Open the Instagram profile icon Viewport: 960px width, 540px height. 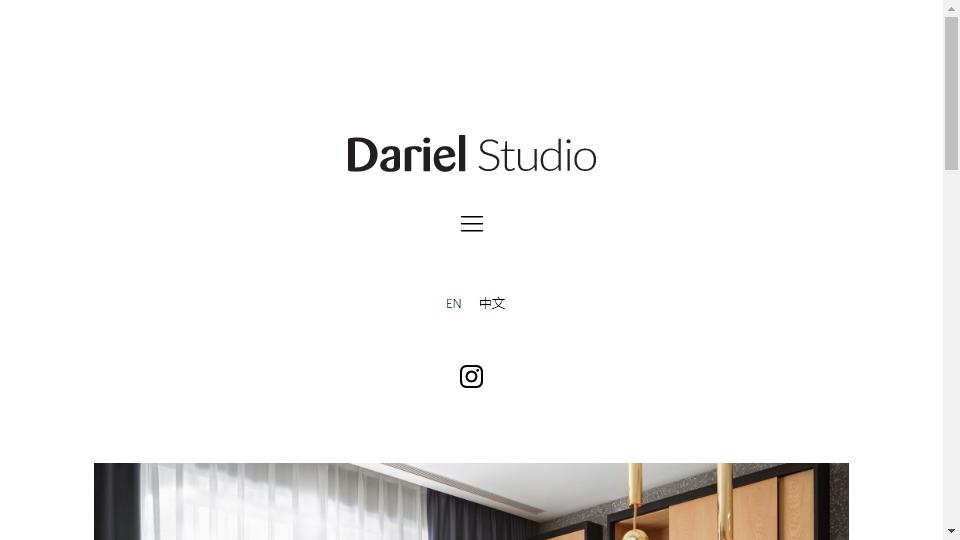[x=471, y=376]
